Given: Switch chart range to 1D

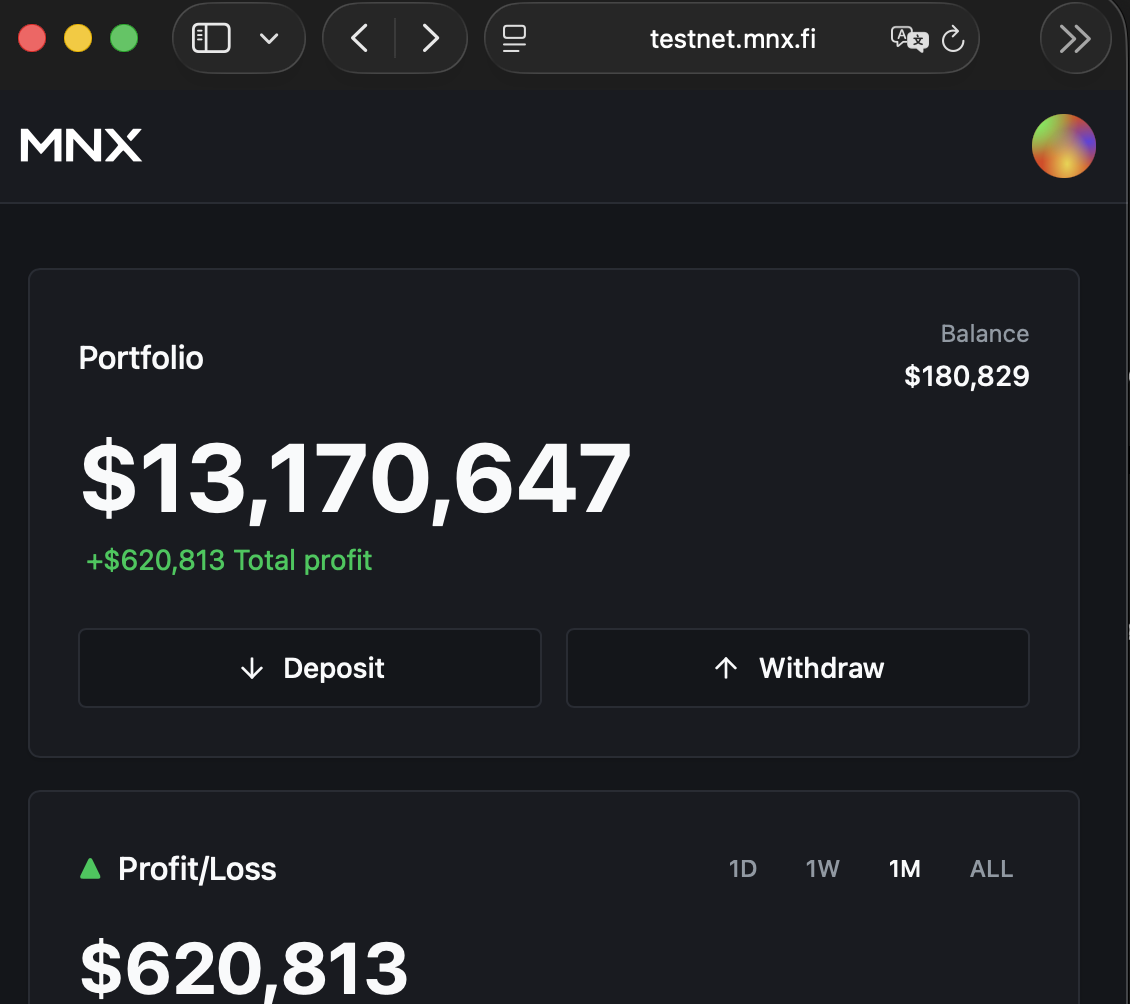Looking at the screenshot, I should tap(743, 869).
